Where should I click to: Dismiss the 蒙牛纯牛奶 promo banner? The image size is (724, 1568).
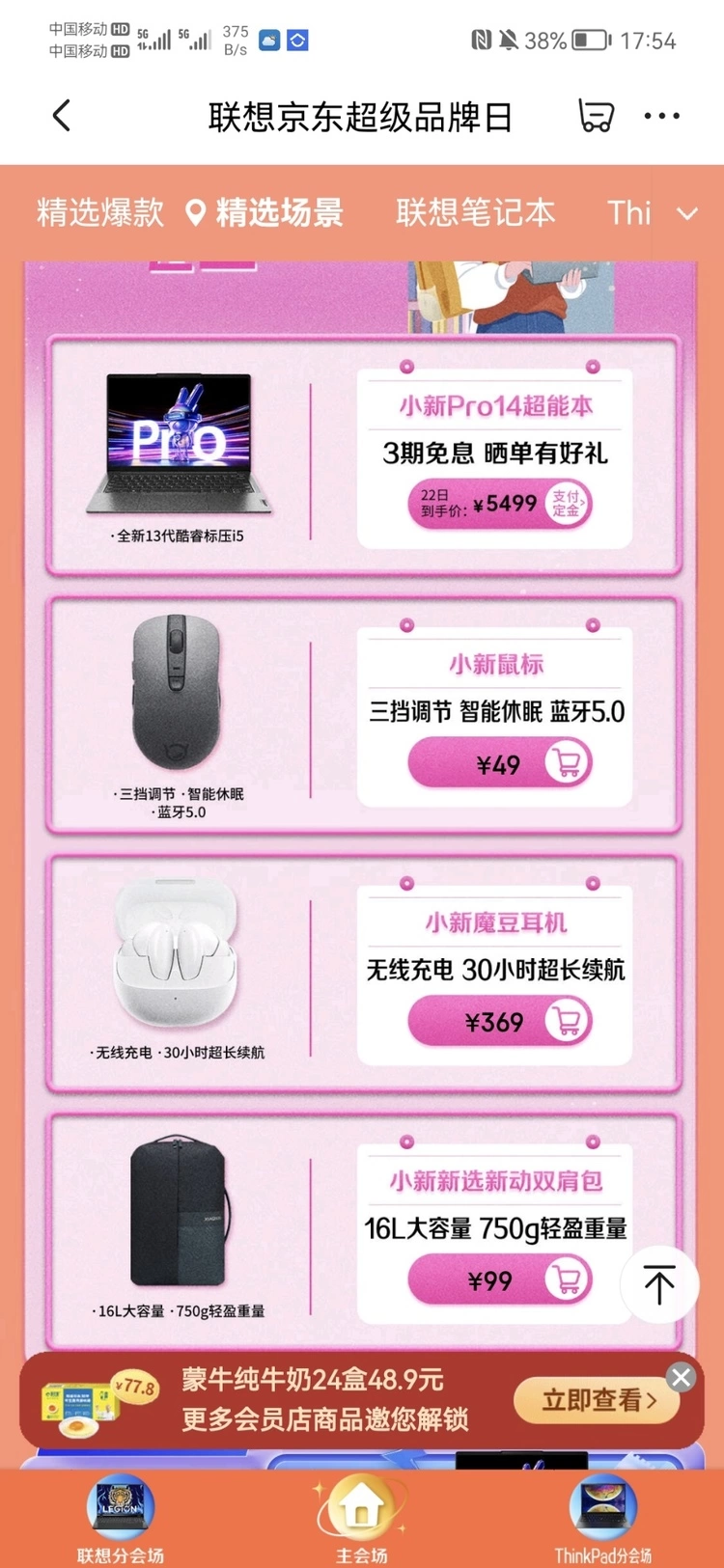682,1377
